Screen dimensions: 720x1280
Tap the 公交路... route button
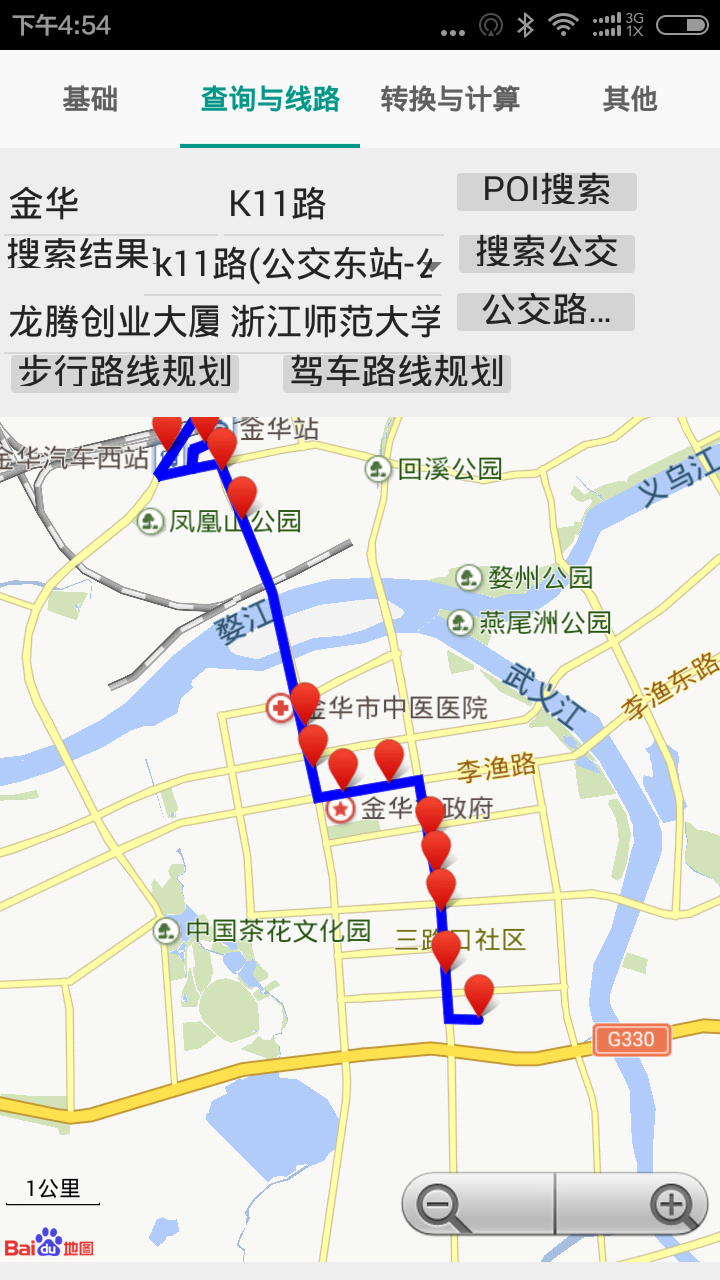(x=546, y=311)
